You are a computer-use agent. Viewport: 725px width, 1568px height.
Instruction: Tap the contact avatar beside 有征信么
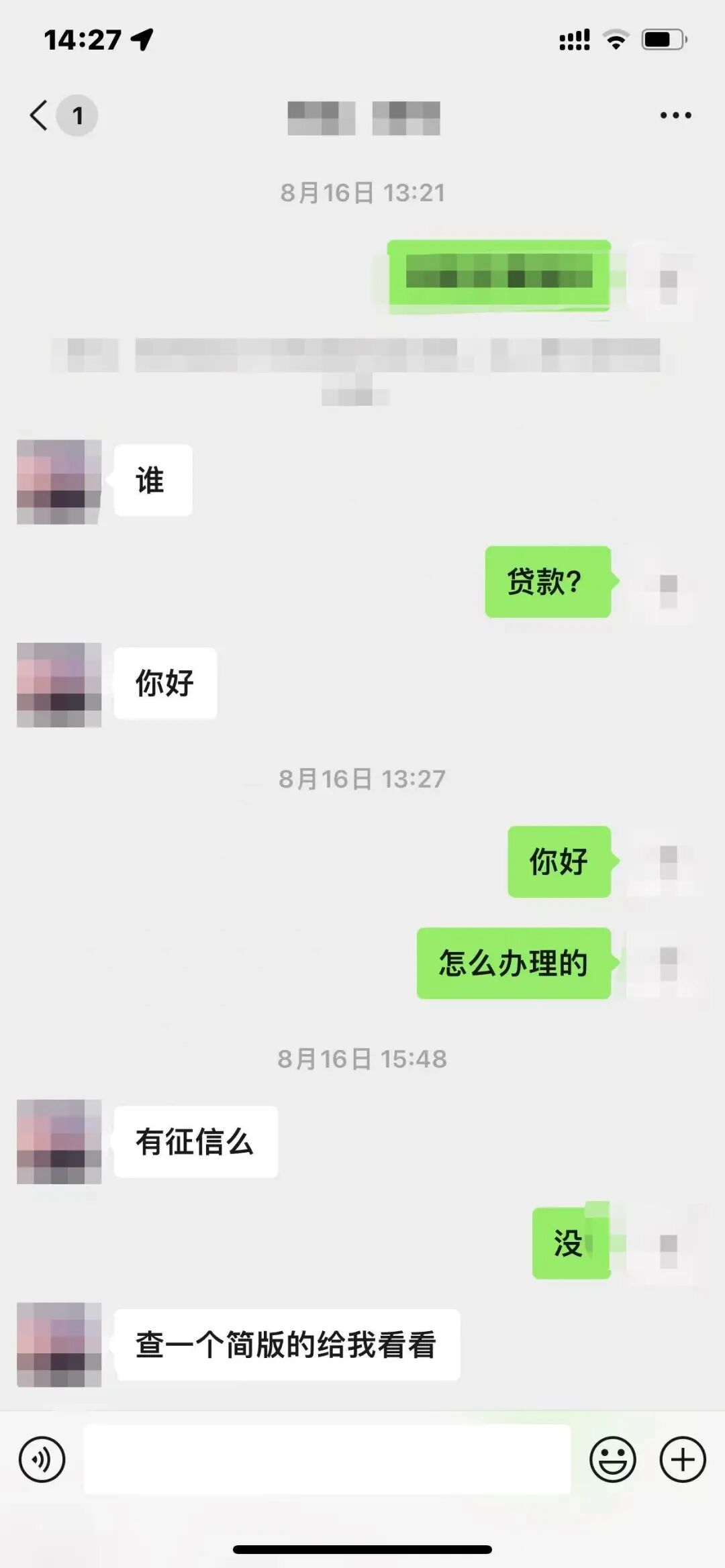point(59,1141)
